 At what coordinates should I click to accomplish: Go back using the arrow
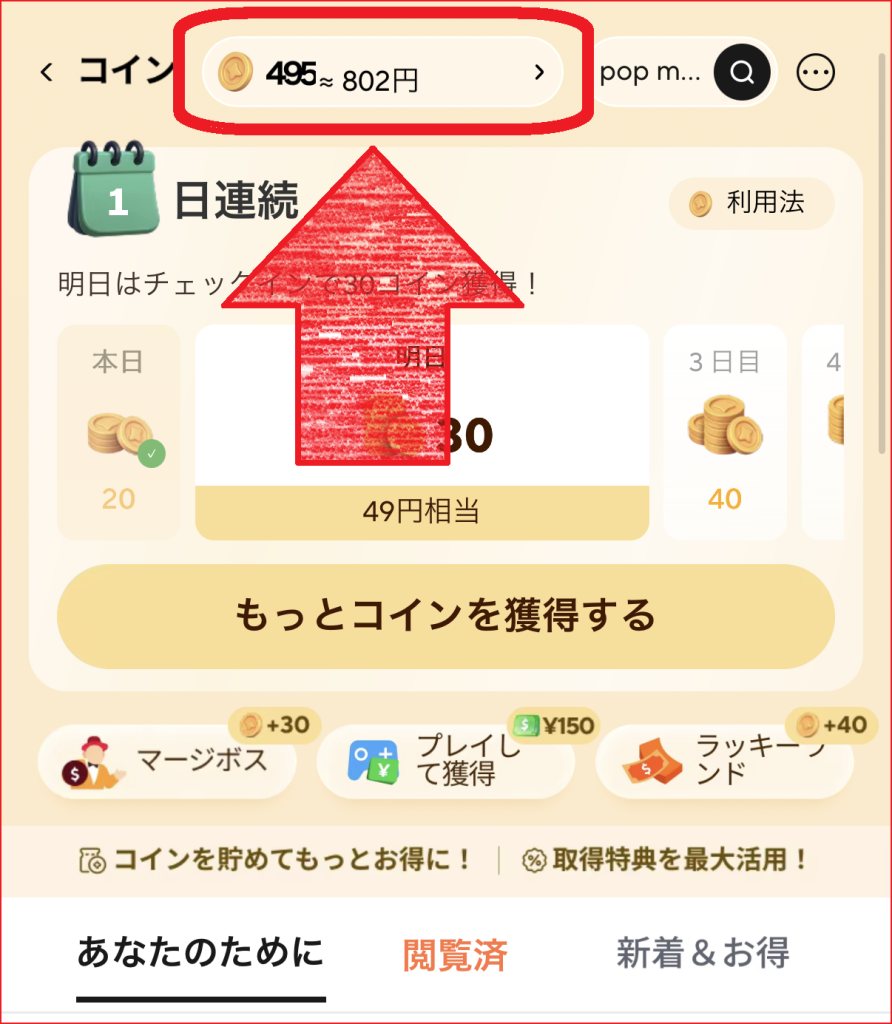46,72
